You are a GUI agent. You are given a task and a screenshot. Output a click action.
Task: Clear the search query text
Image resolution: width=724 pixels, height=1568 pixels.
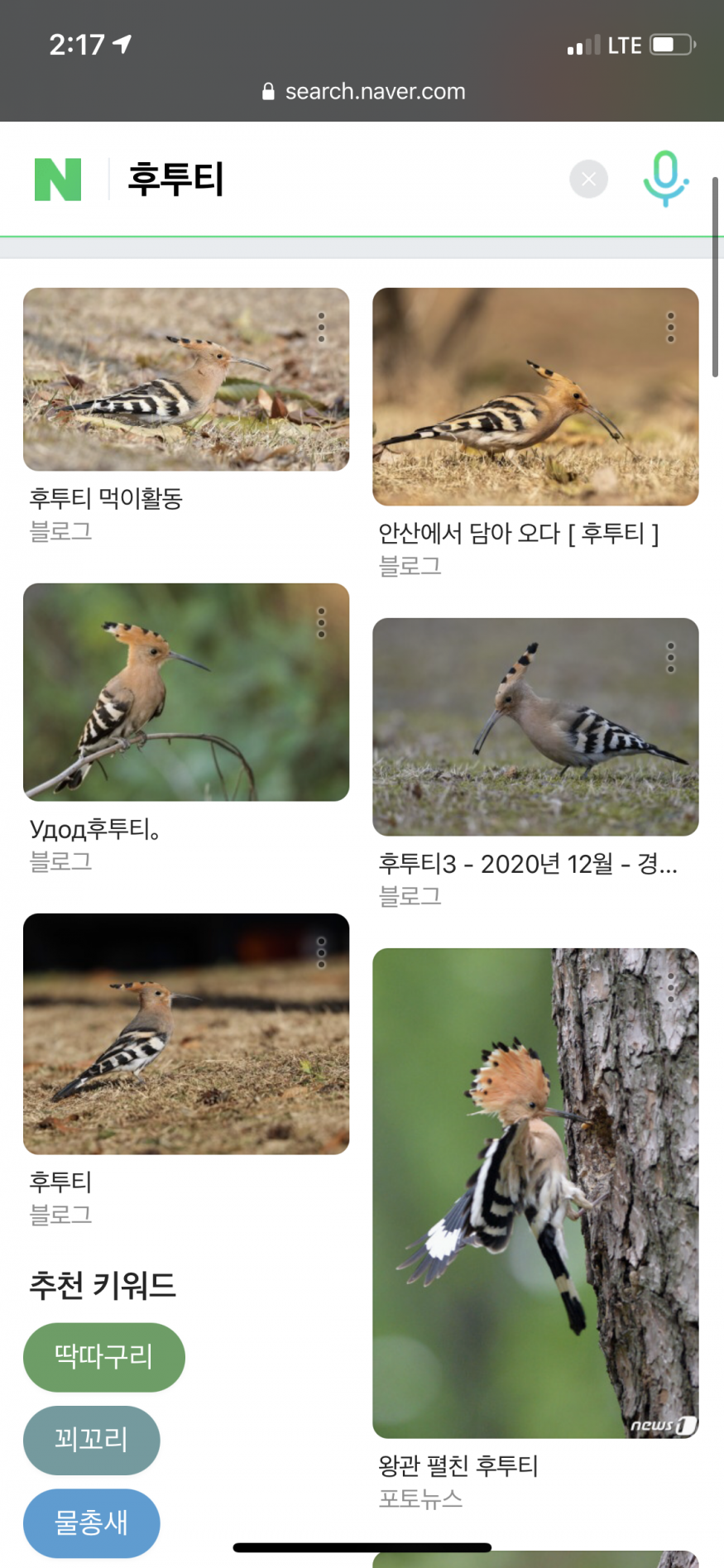tap(588, 180)
